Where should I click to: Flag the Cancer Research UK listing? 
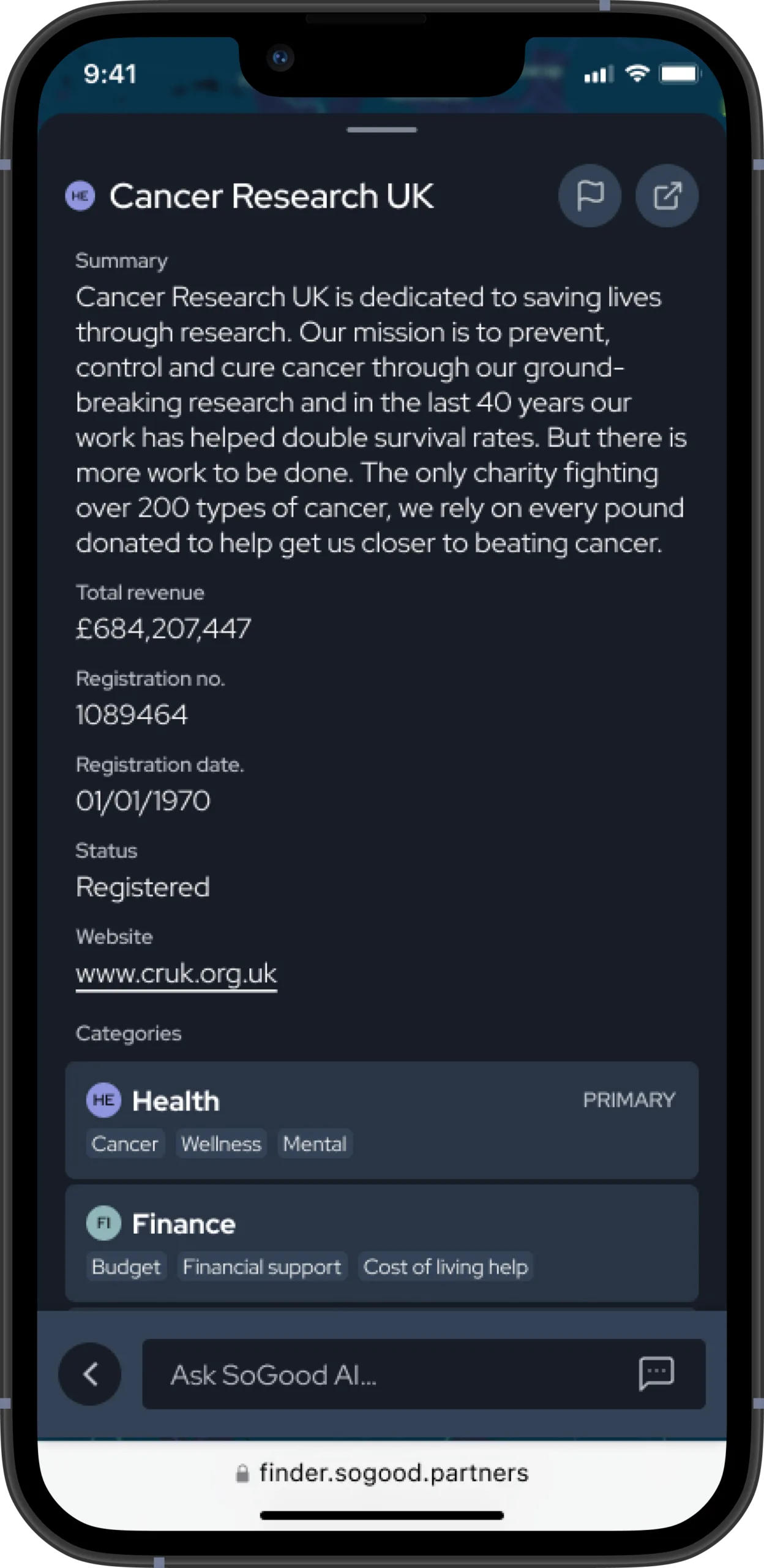point(590,196)
